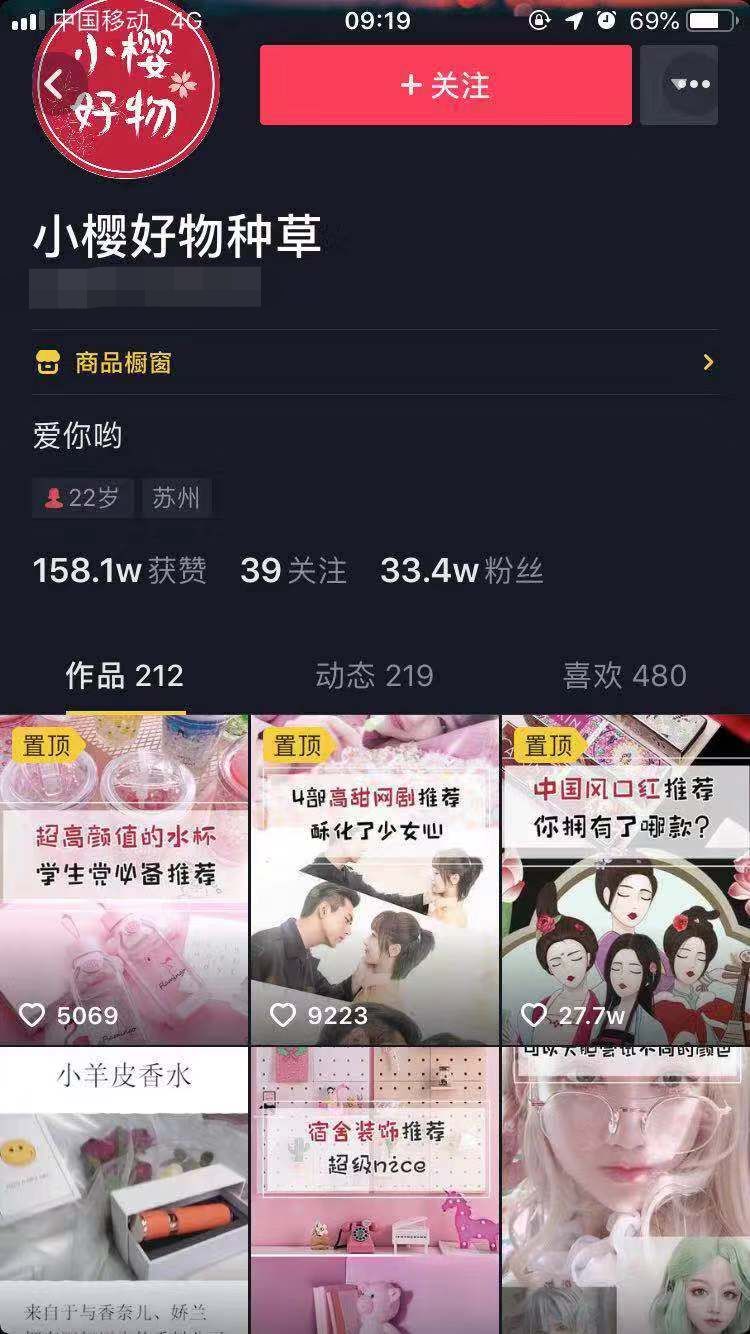Go back using the arrow icon

tap(54, 85)
